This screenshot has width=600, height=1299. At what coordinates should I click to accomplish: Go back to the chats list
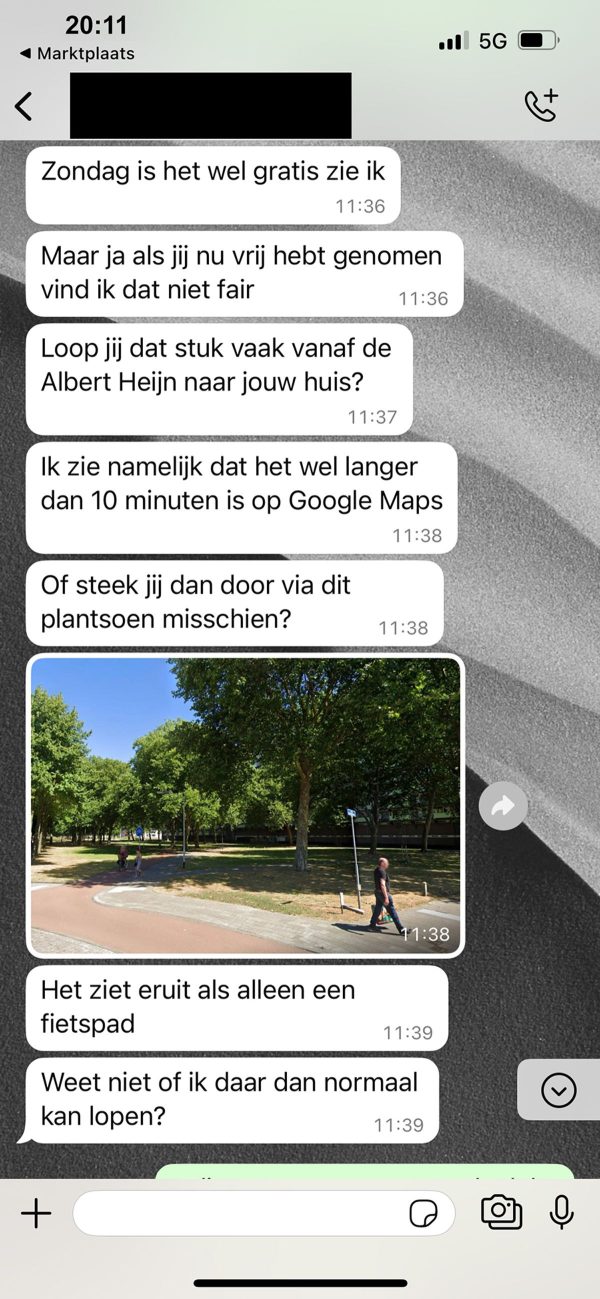pyautogui.click(x=24, y=106)
